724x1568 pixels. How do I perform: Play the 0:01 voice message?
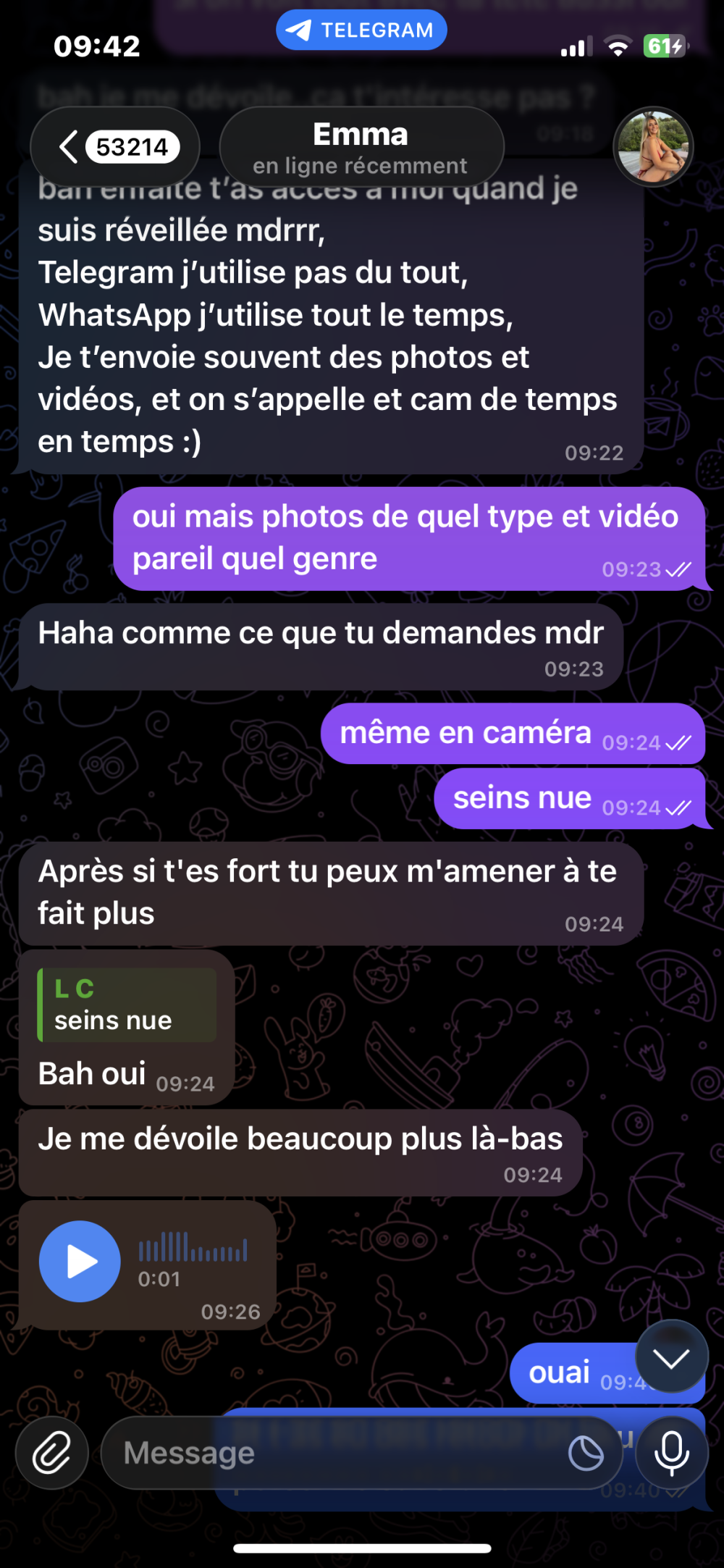[80, 1260]
